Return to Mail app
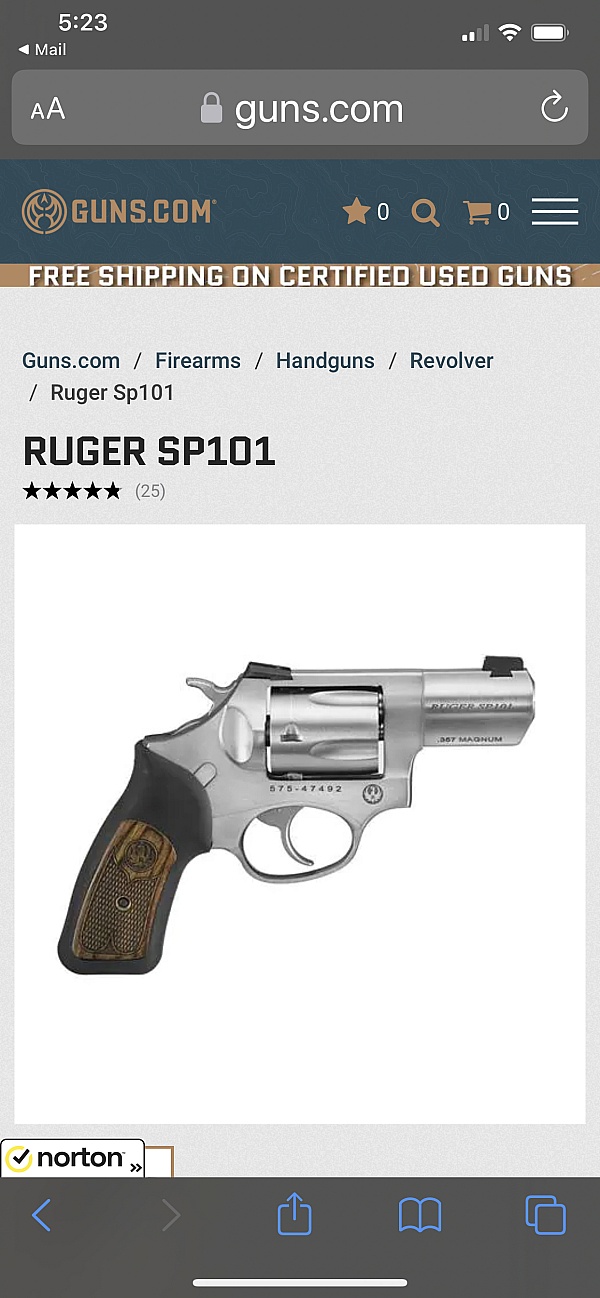 43,48
